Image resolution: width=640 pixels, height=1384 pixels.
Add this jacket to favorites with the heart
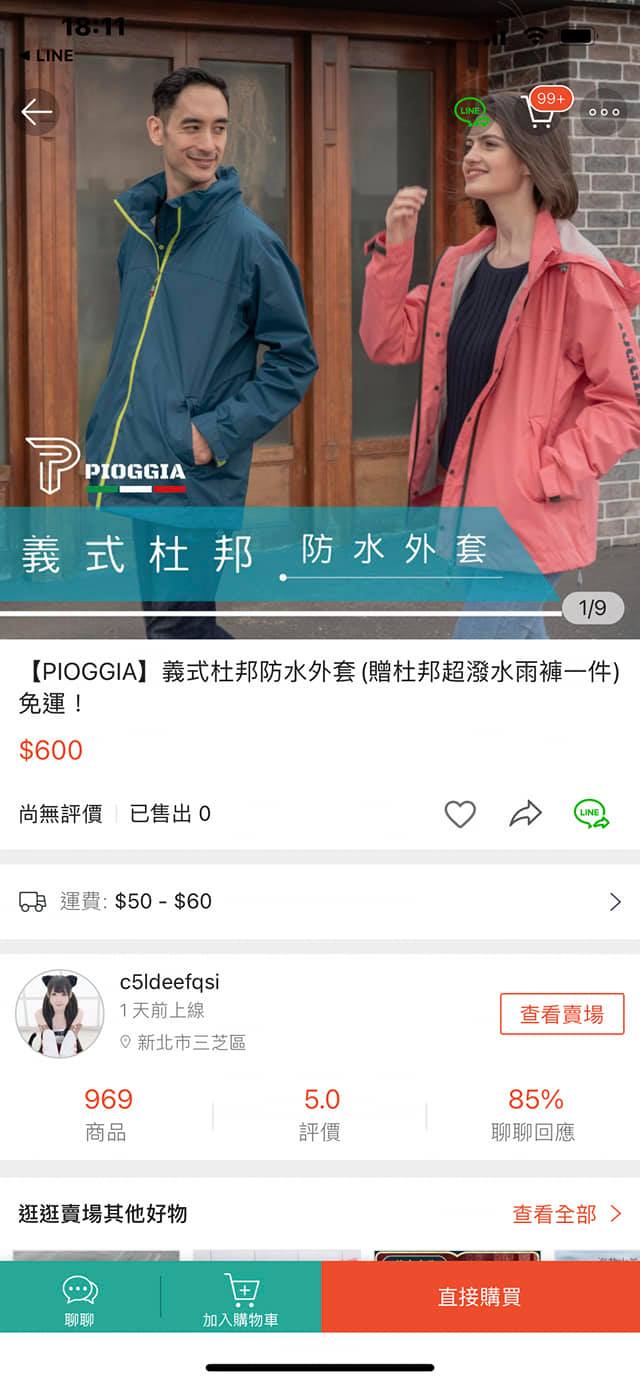click(460, 814)
